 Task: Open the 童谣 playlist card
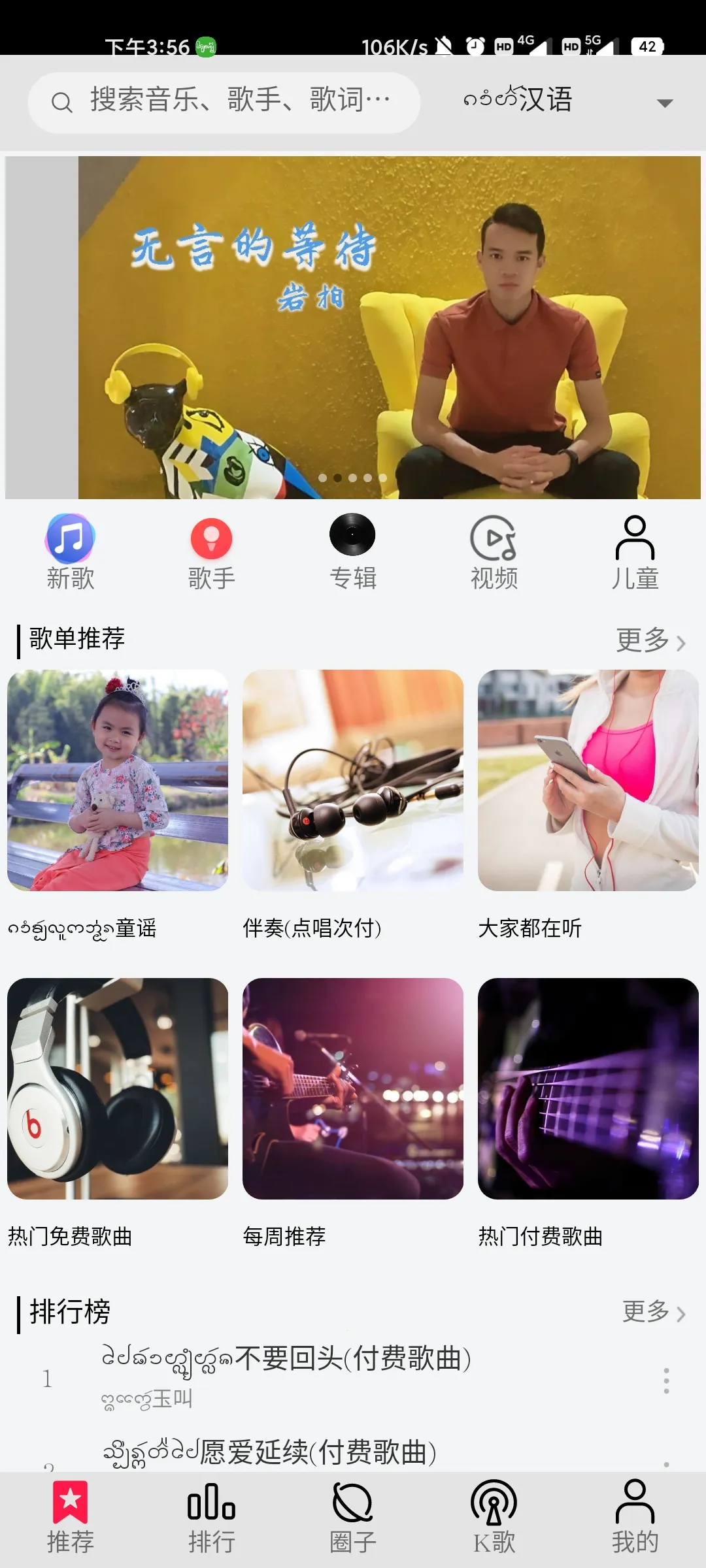pos(118,780)
